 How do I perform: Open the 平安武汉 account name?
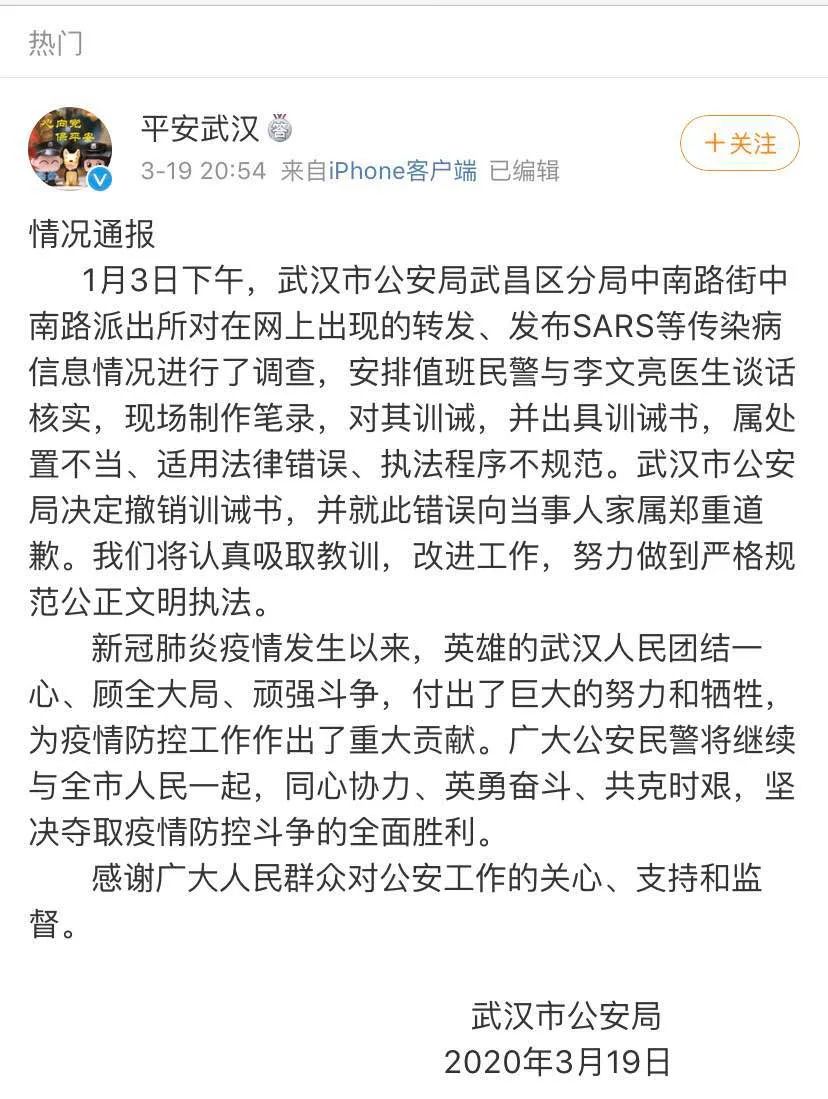[200, 128]
